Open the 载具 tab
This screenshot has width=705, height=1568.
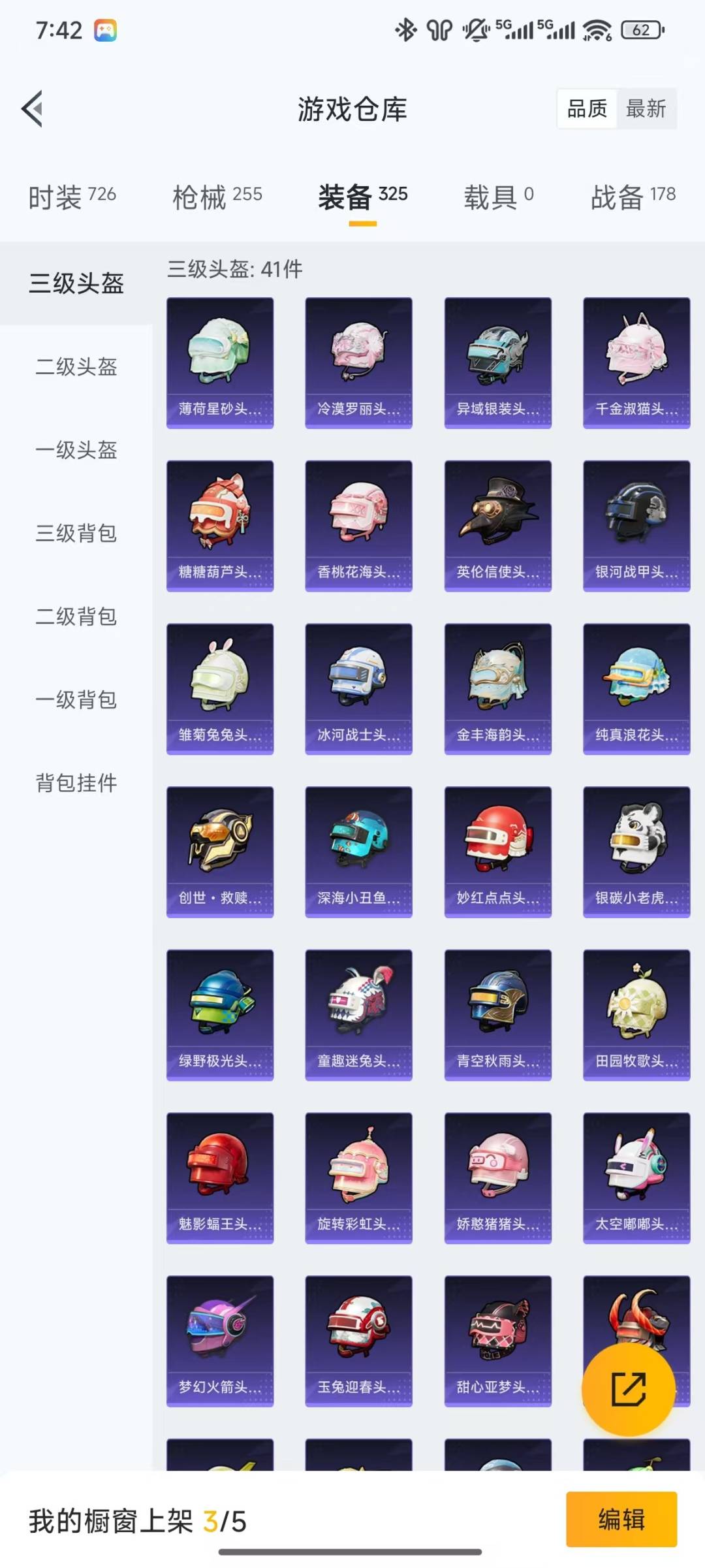tap(498, 196)
